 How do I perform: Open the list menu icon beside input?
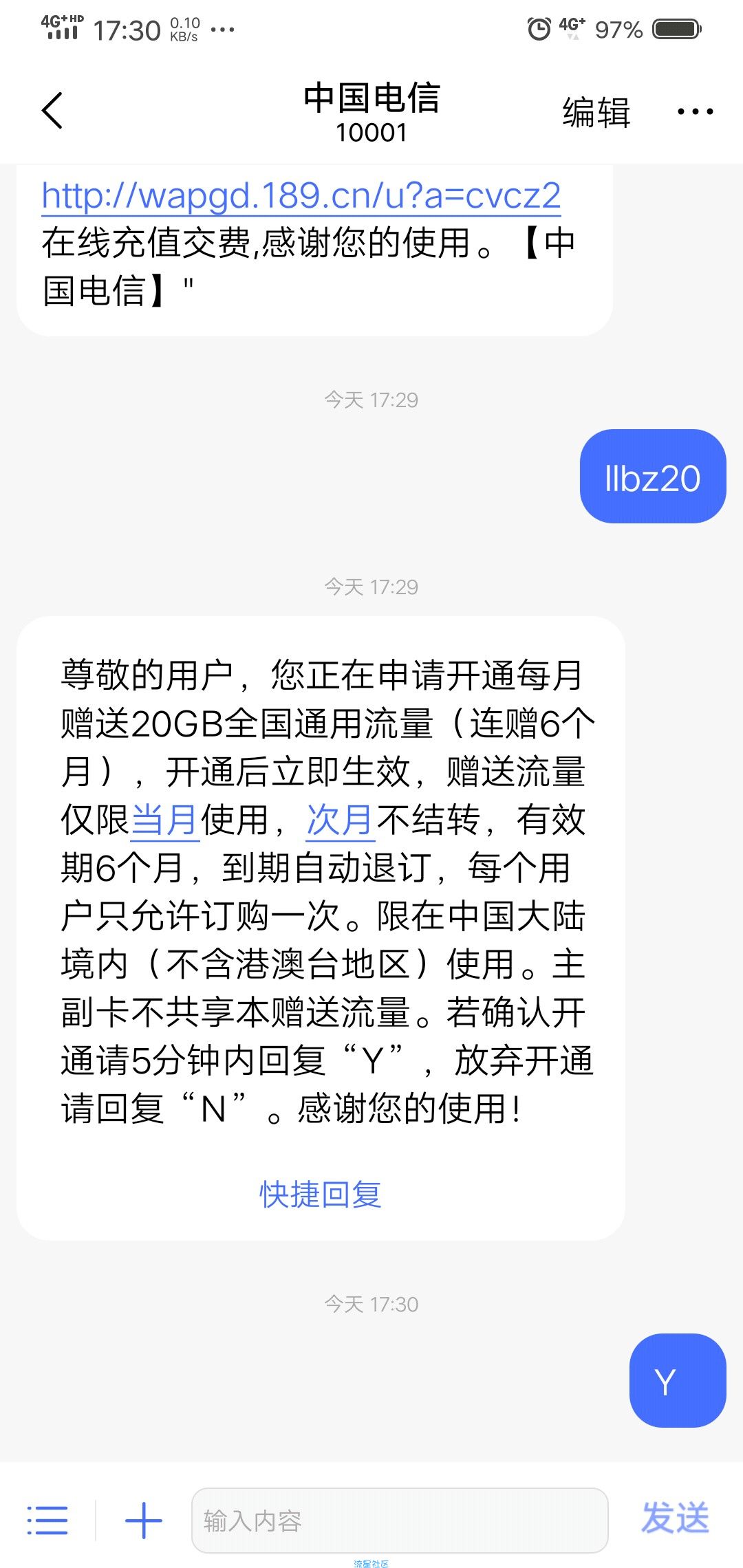coord(47,1521)
